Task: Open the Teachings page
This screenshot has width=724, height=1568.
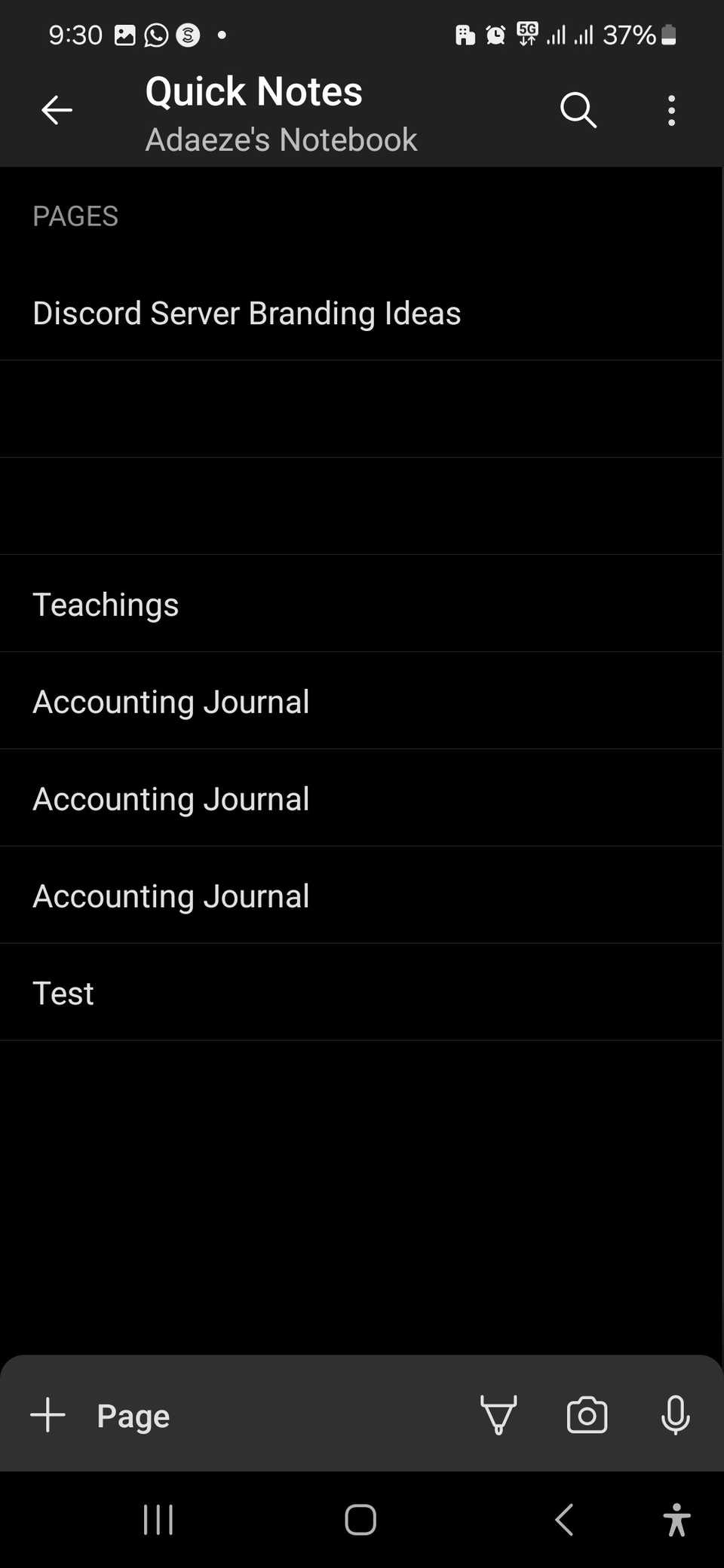Action: [x=106, y=605]
